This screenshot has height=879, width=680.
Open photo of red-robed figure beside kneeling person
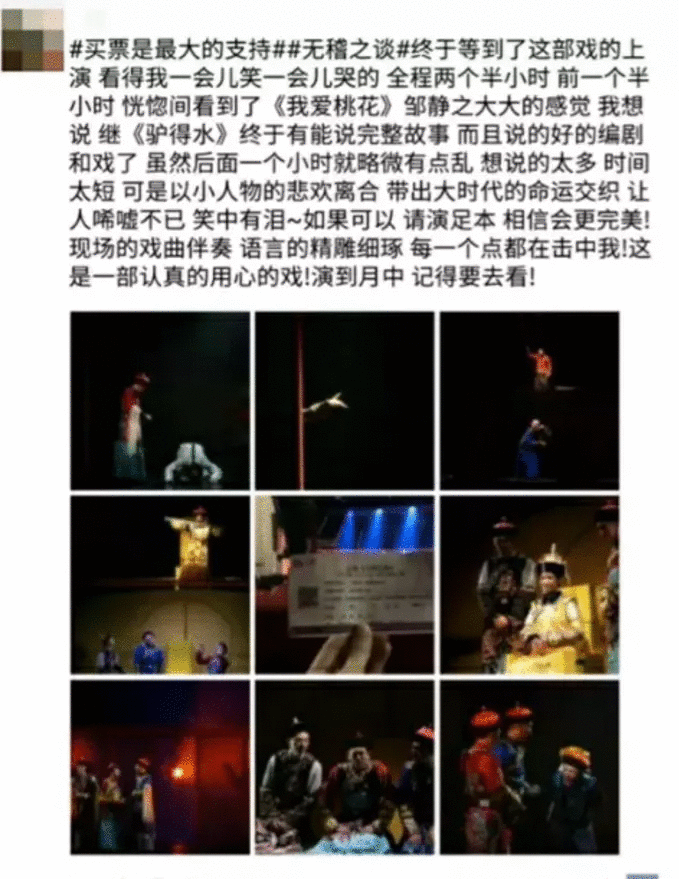[160, 400]
